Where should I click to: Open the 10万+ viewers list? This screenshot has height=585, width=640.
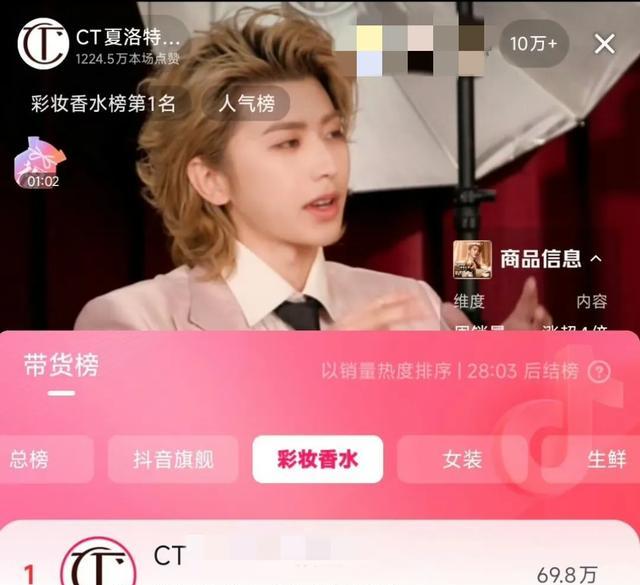click(x=534, y=44)
